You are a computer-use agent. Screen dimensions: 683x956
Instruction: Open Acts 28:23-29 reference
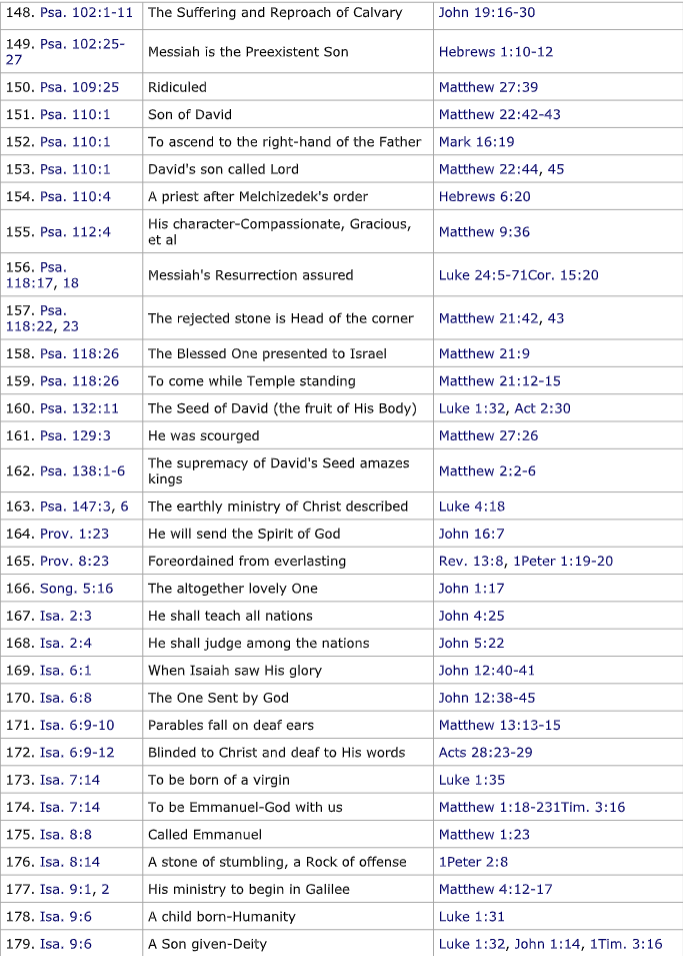485,753
